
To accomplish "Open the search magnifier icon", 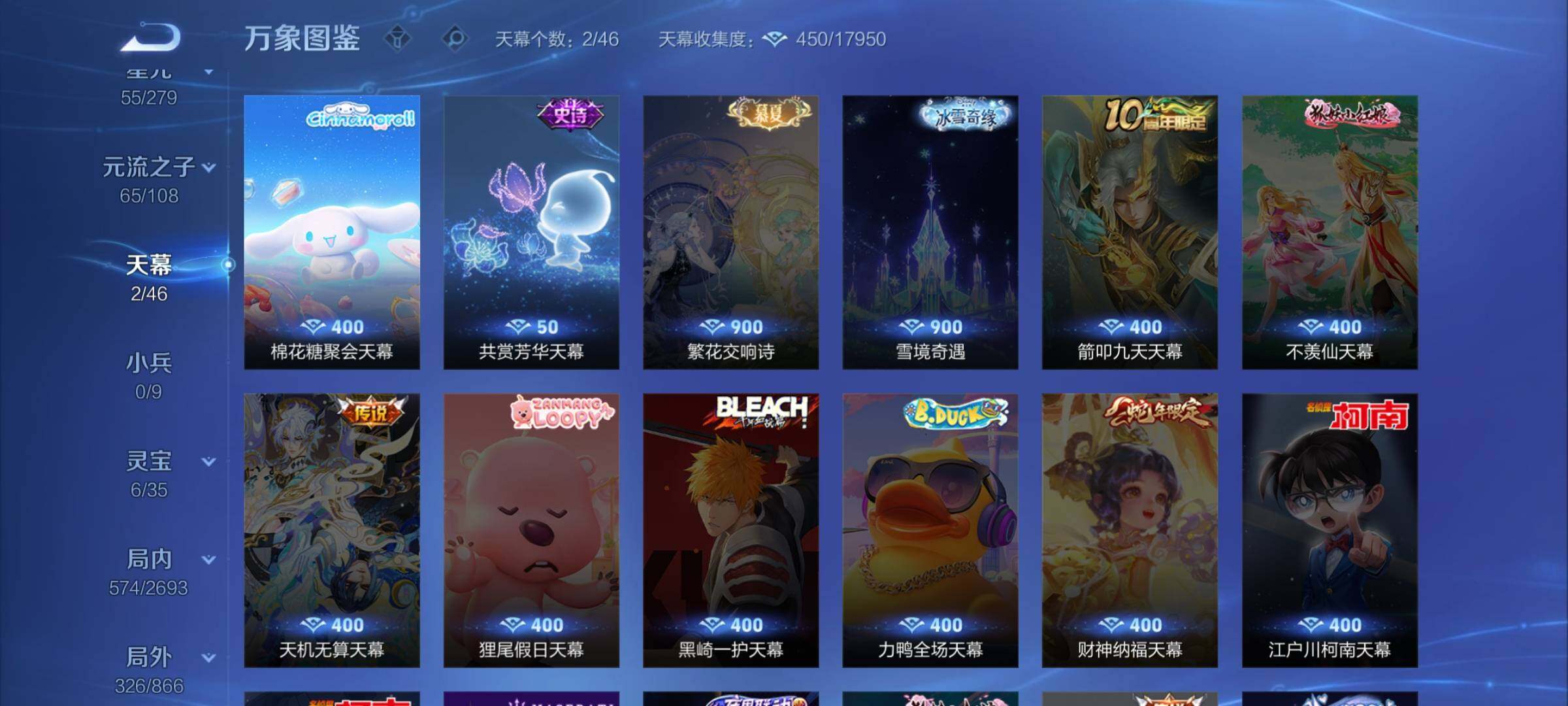I will tap(455, 39).
